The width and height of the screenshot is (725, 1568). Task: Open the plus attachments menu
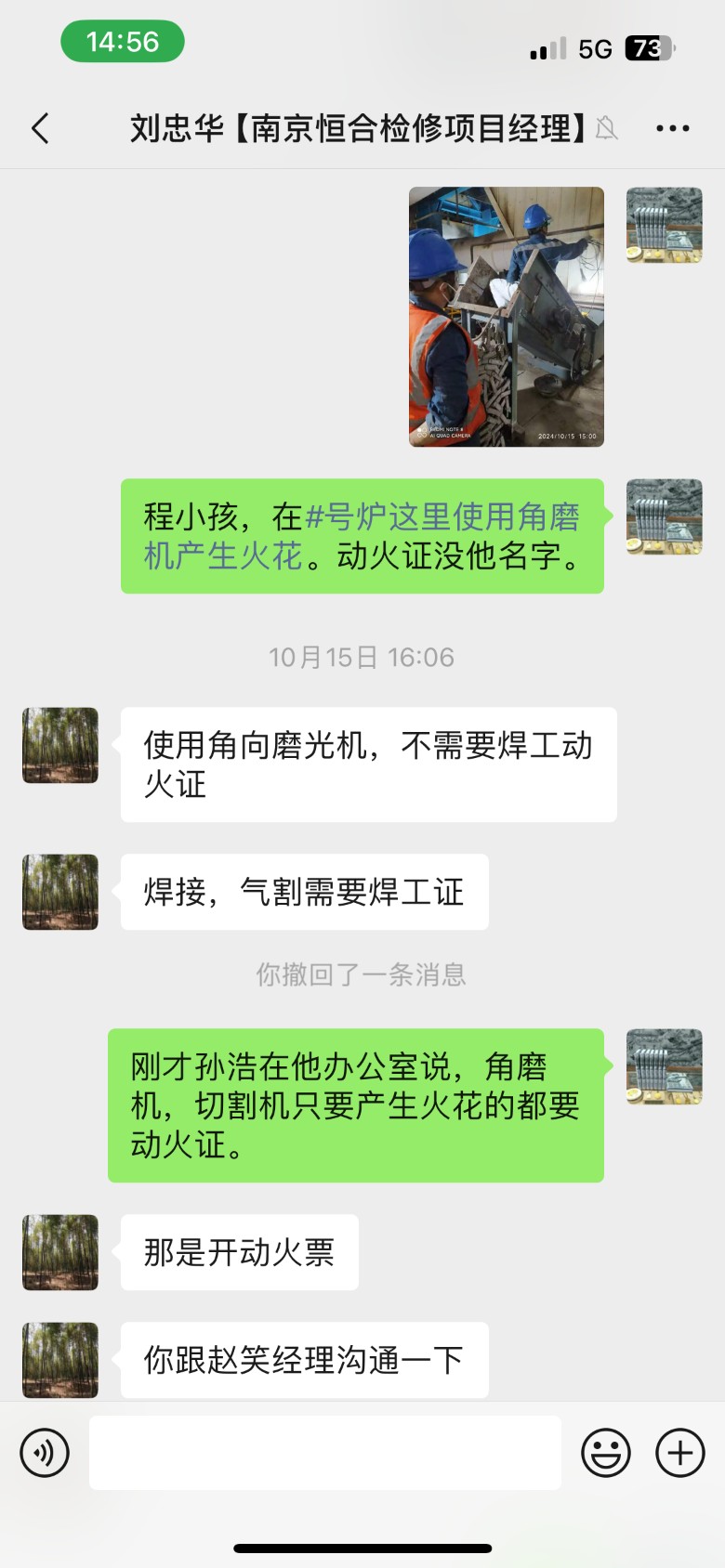click(680, 1453)
